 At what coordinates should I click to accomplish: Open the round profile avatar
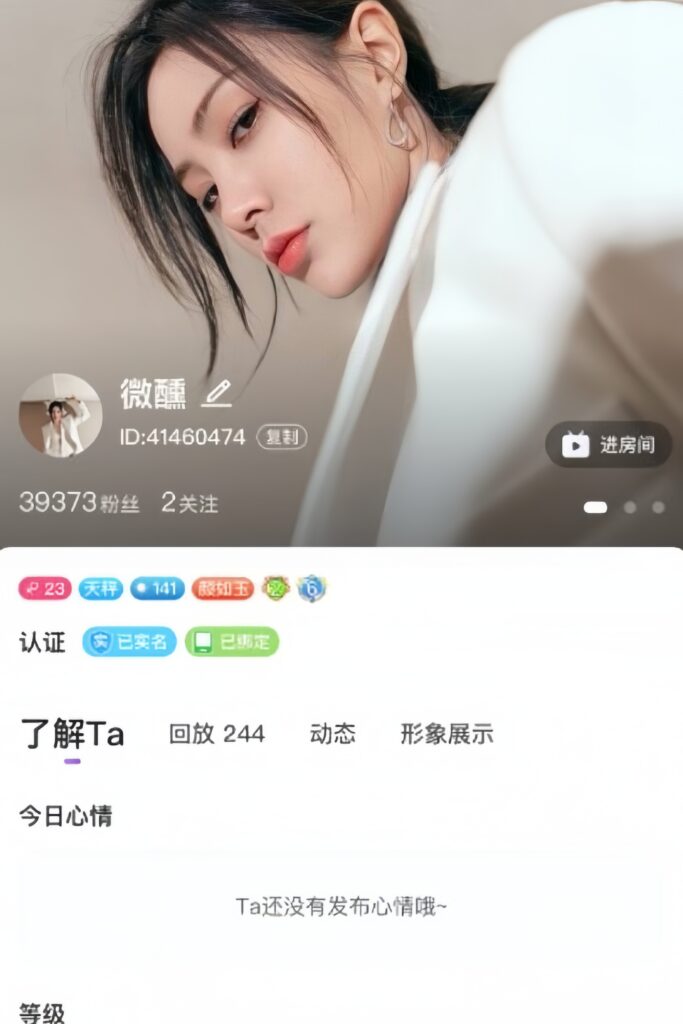click(60, 416)
